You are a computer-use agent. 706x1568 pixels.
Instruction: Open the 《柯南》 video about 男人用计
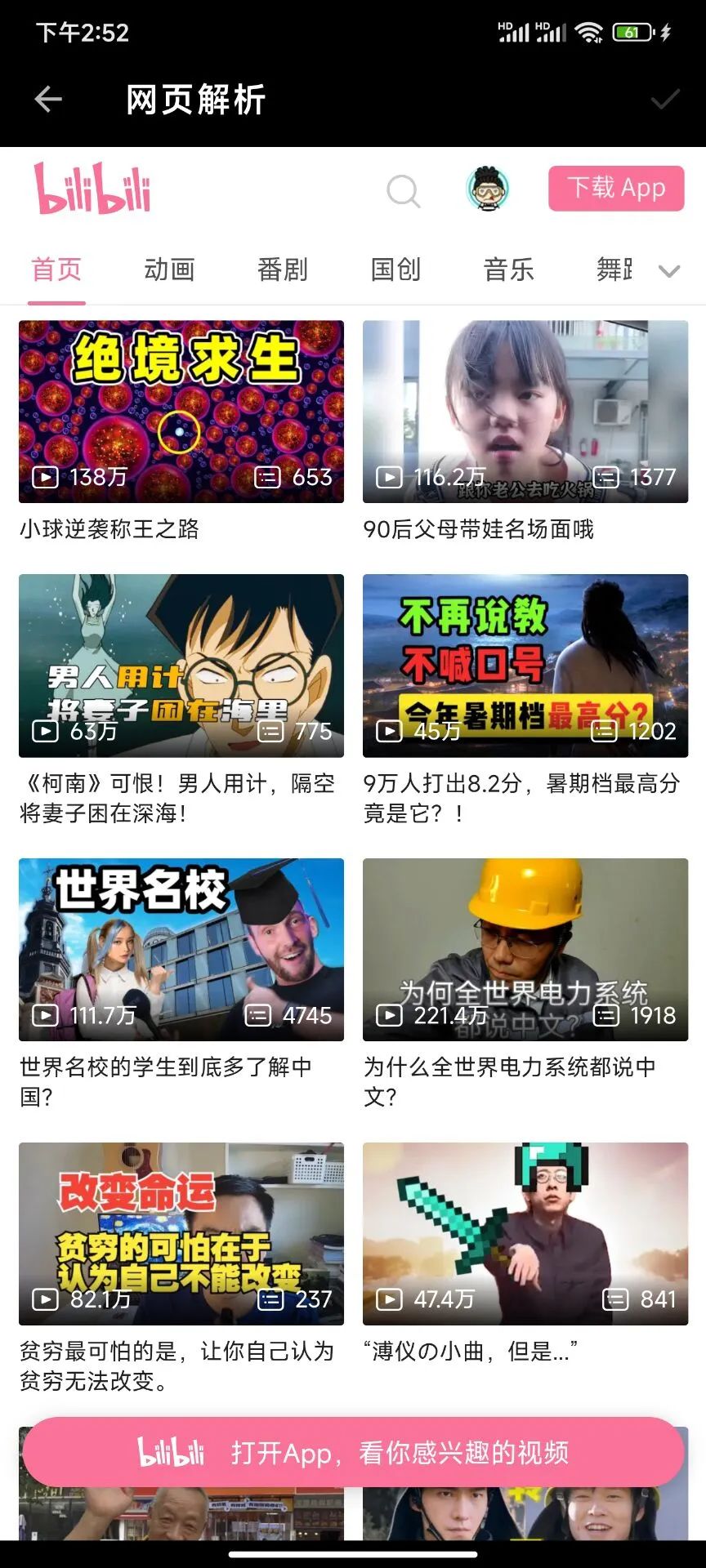point(181,666)
